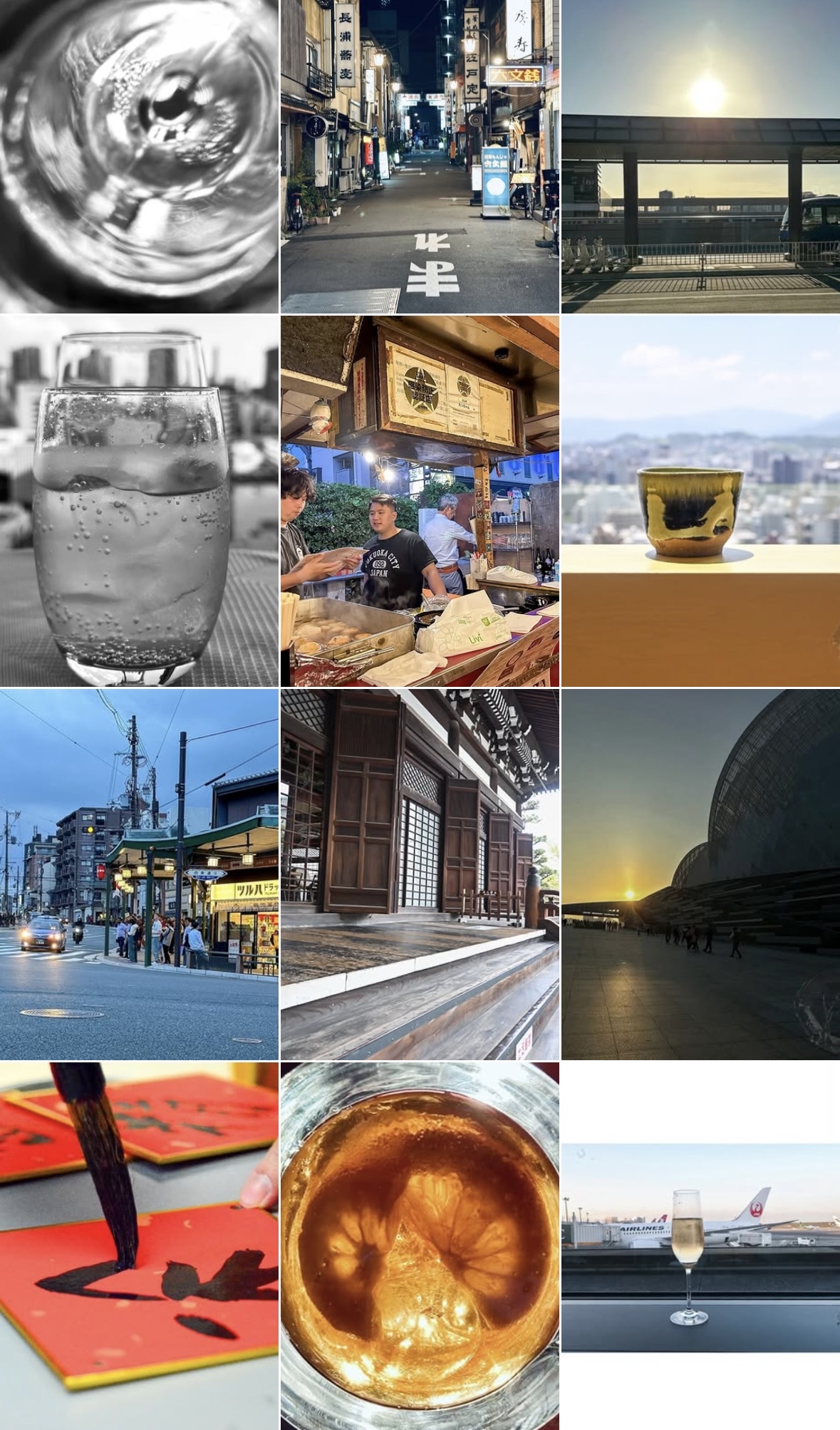This screenshot has height=1430, width=840.
Task: Open the sunset beside domed building photo
Action: pyautogui.click(x=700, y=874)
